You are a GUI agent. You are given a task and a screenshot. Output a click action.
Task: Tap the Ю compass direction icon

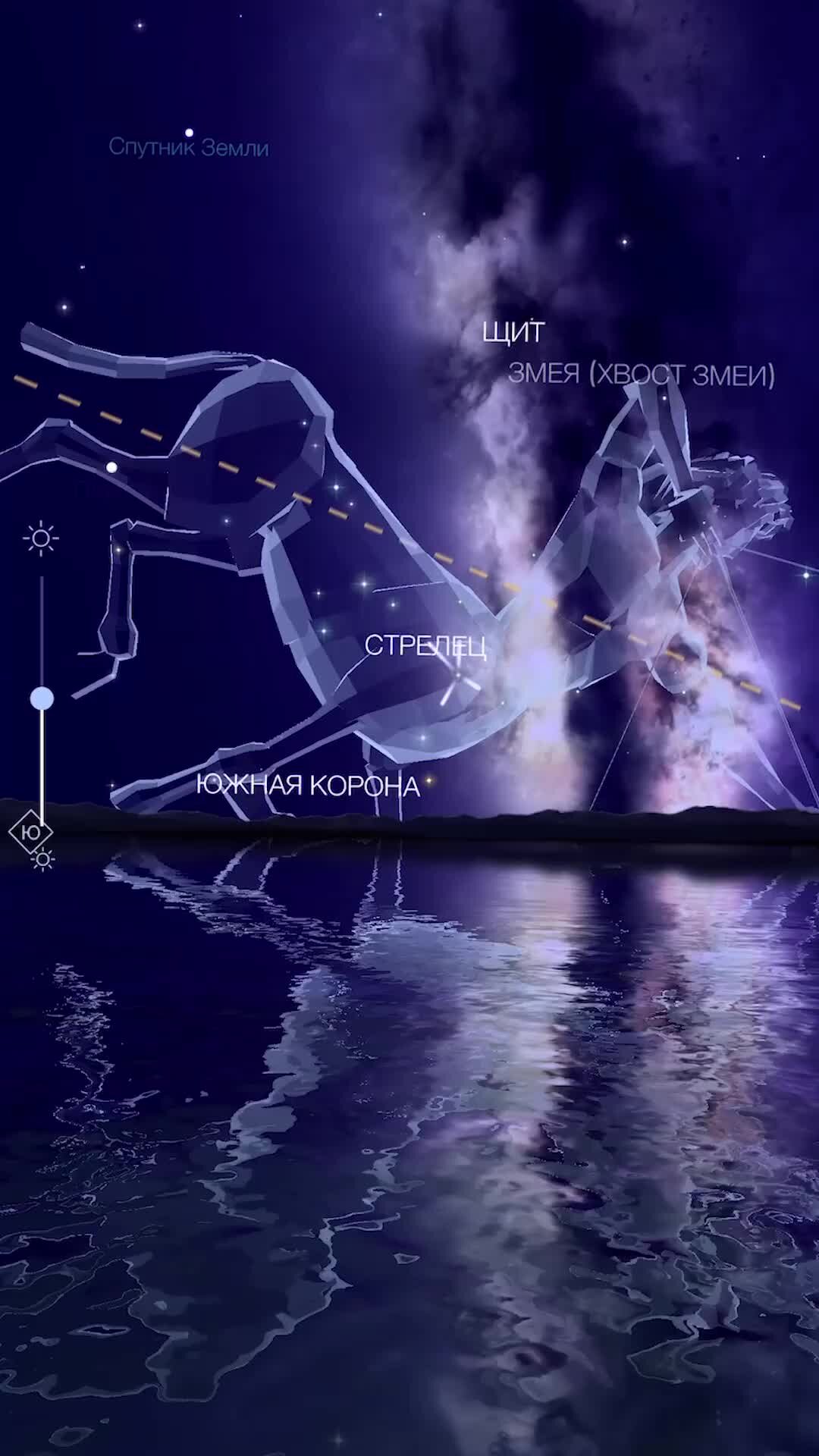point(30,832)
